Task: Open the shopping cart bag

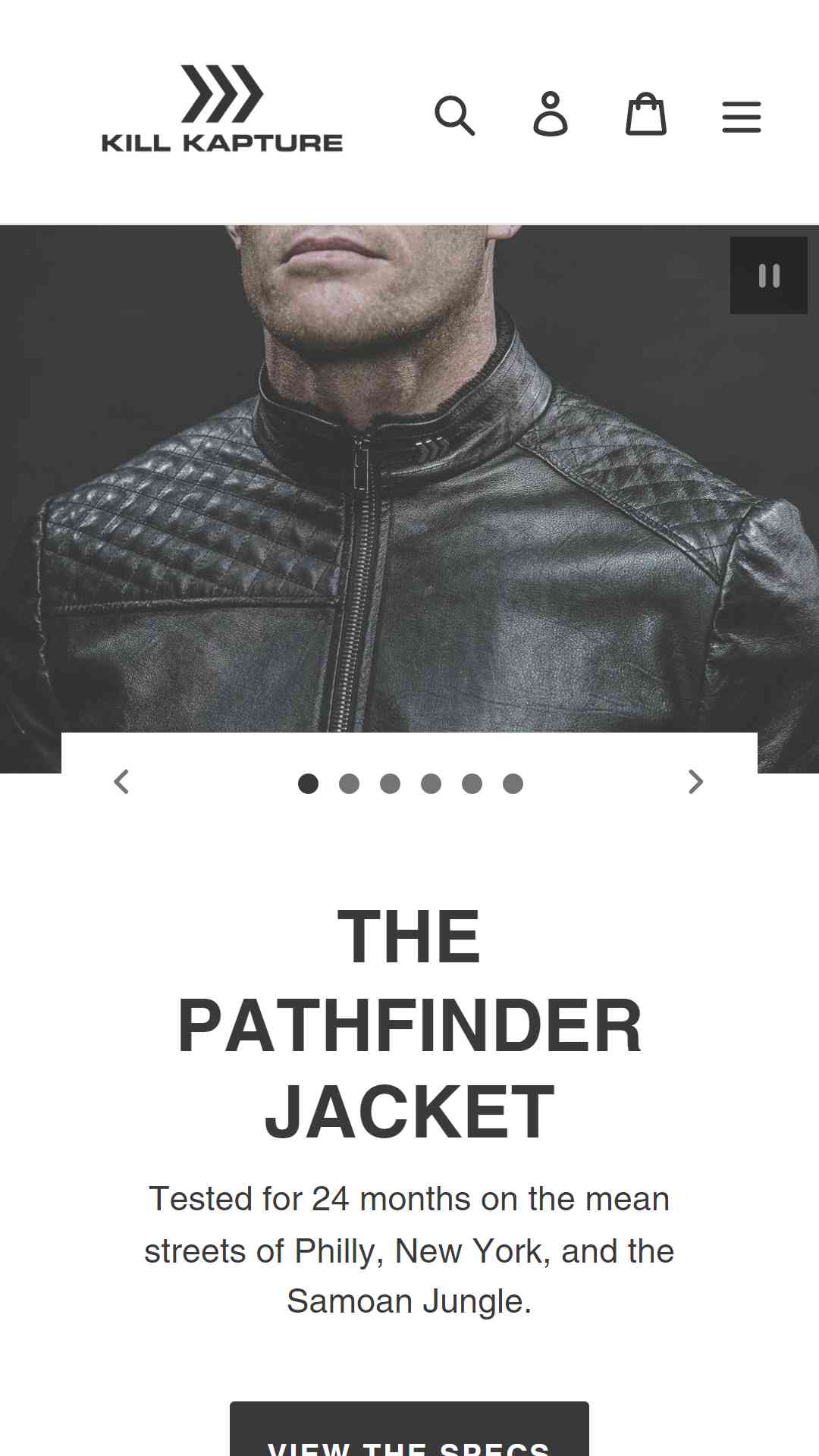Action: (x=646, y=114)
